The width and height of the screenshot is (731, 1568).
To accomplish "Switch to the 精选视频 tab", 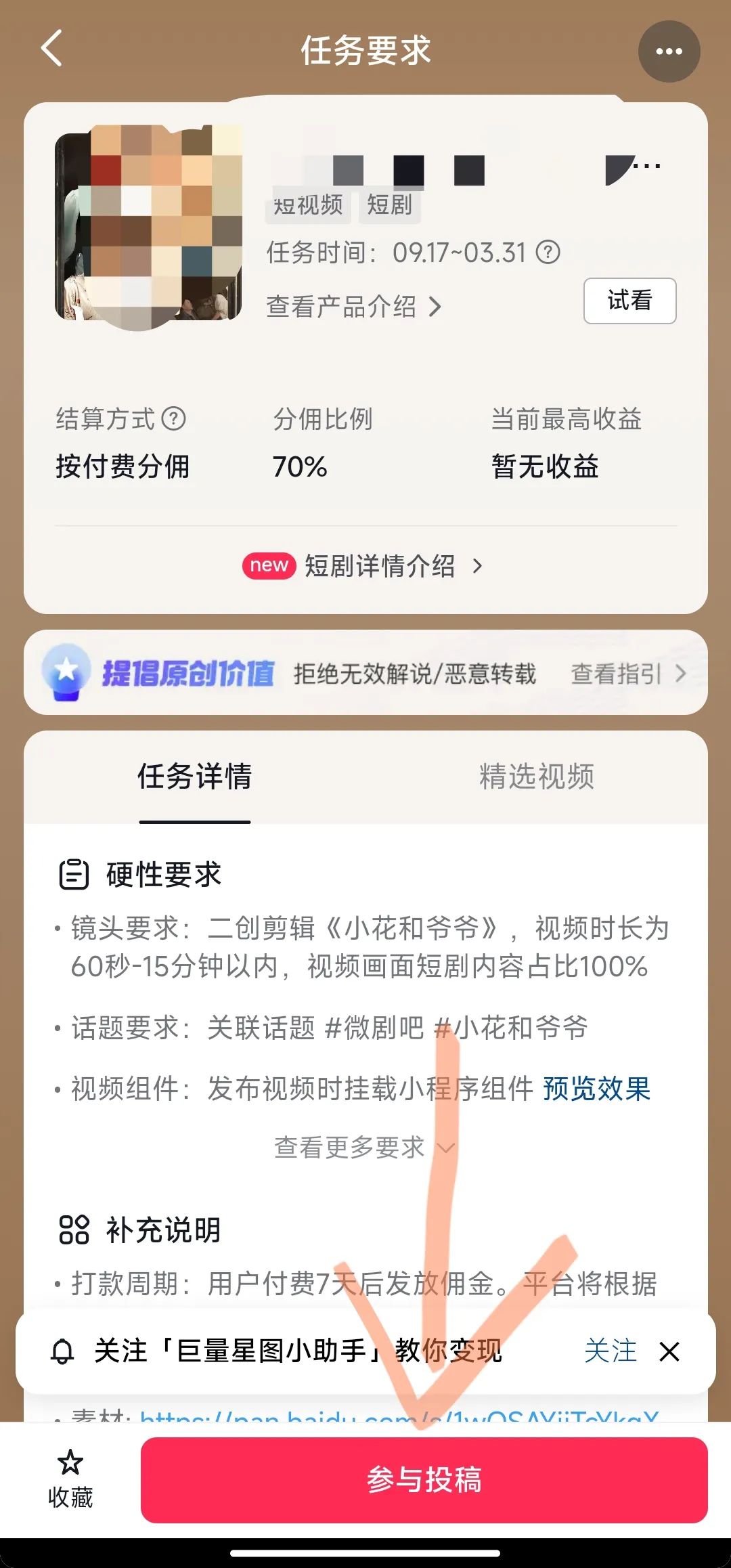I will [x=537, y=778].
